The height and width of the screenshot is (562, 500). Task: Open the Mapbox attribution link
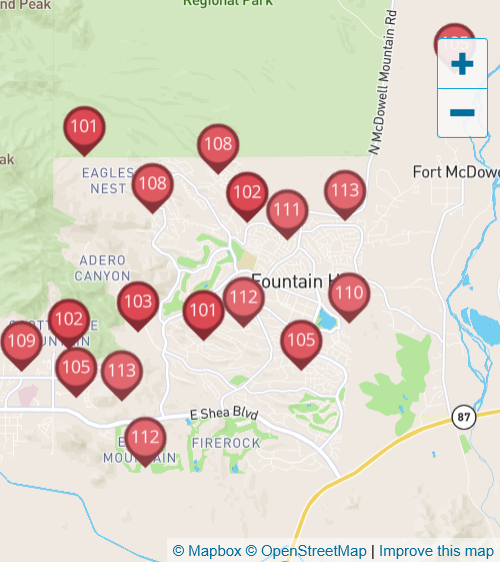207,551
